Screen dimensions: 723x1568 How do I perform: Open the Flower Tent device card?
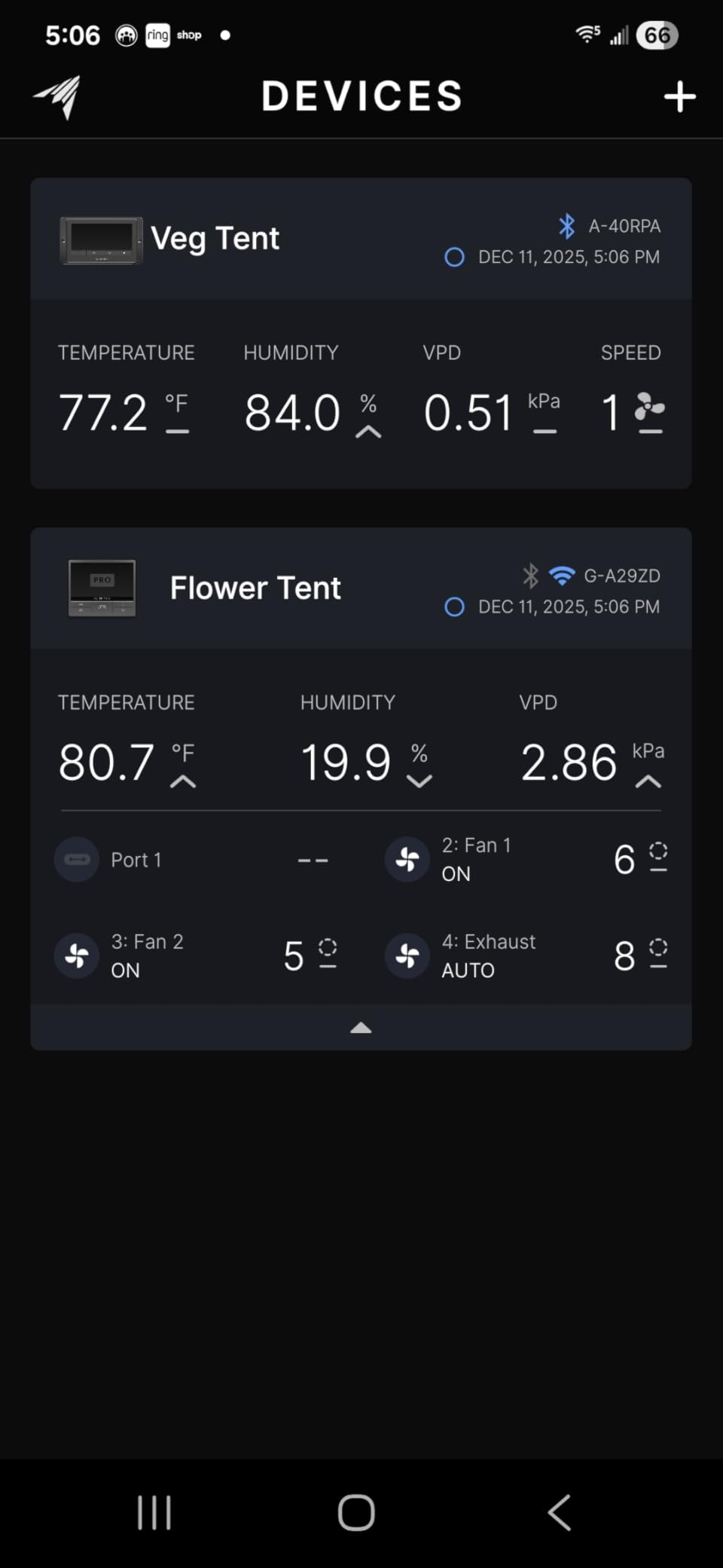(x=255, y=588)
